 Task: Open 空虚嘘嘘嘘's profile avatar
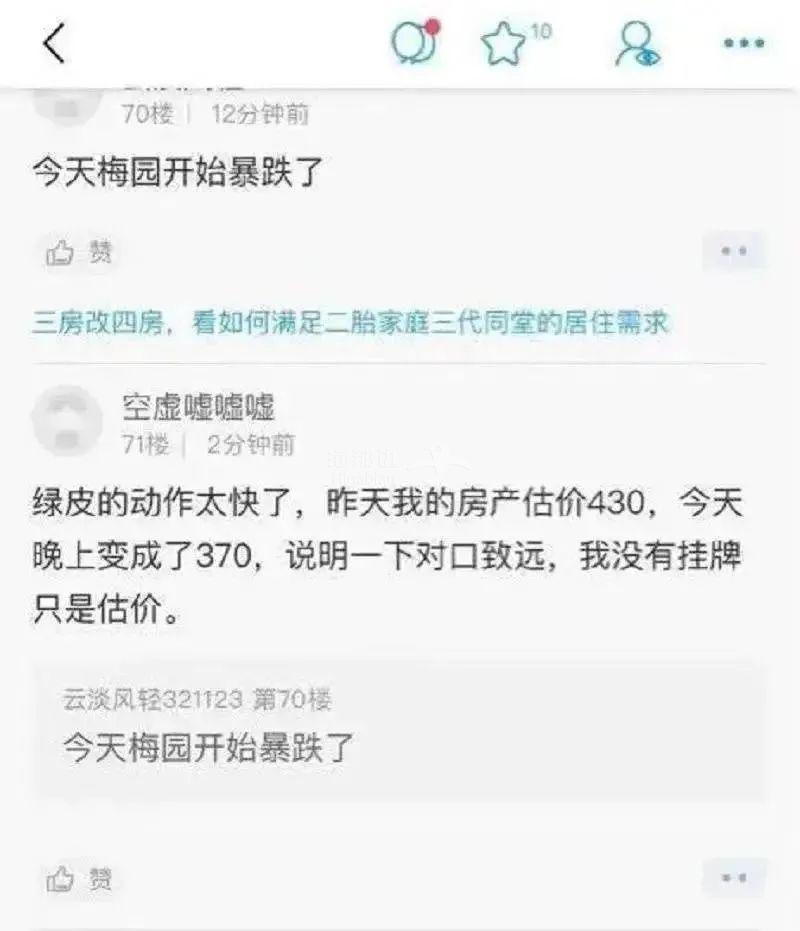point(67,421)
